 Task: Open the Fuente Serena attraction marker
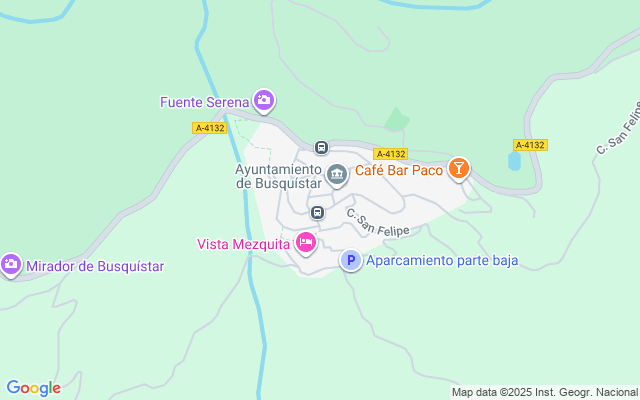click(x=264, y=100)
